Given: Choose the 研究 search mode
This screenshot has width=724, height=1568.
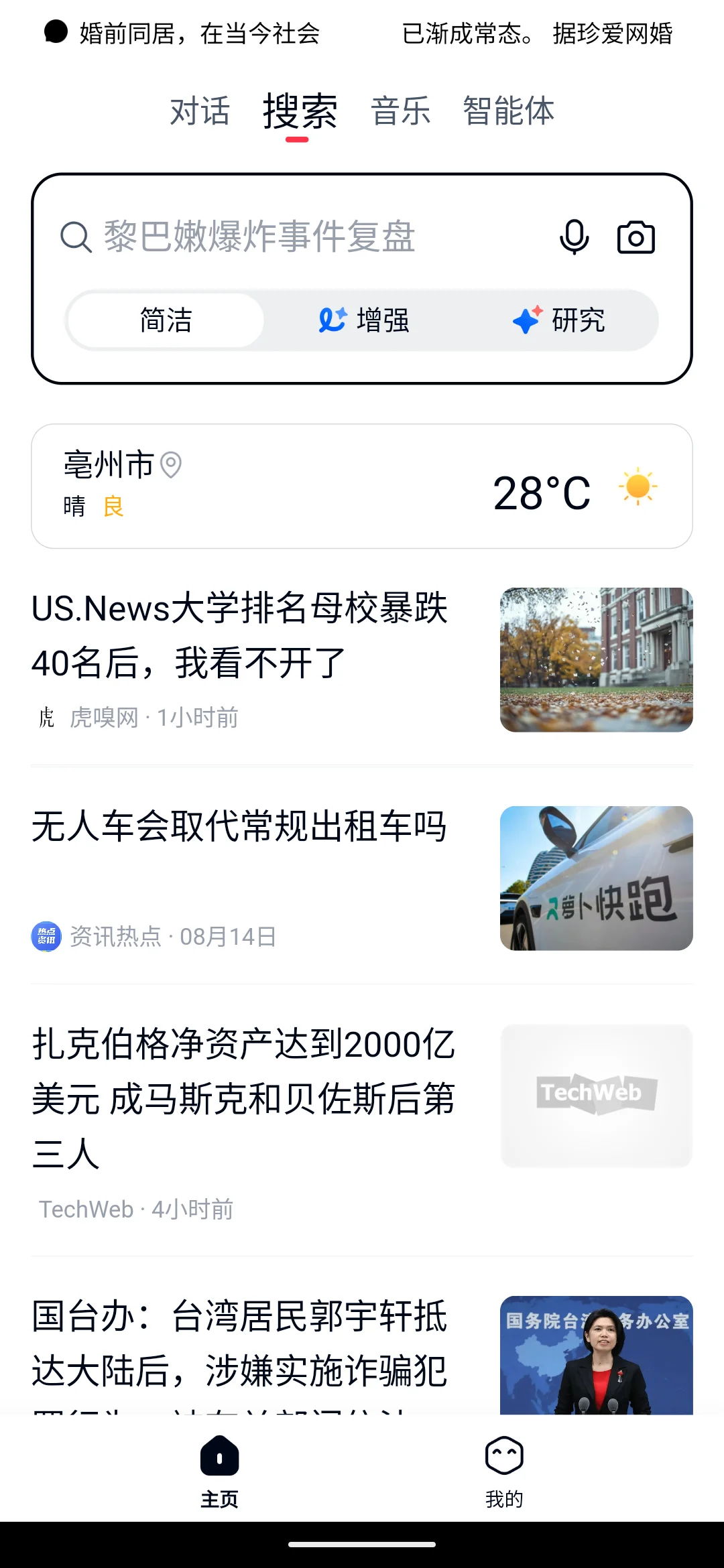Looking at the screenshot, I should coord(559,320).
